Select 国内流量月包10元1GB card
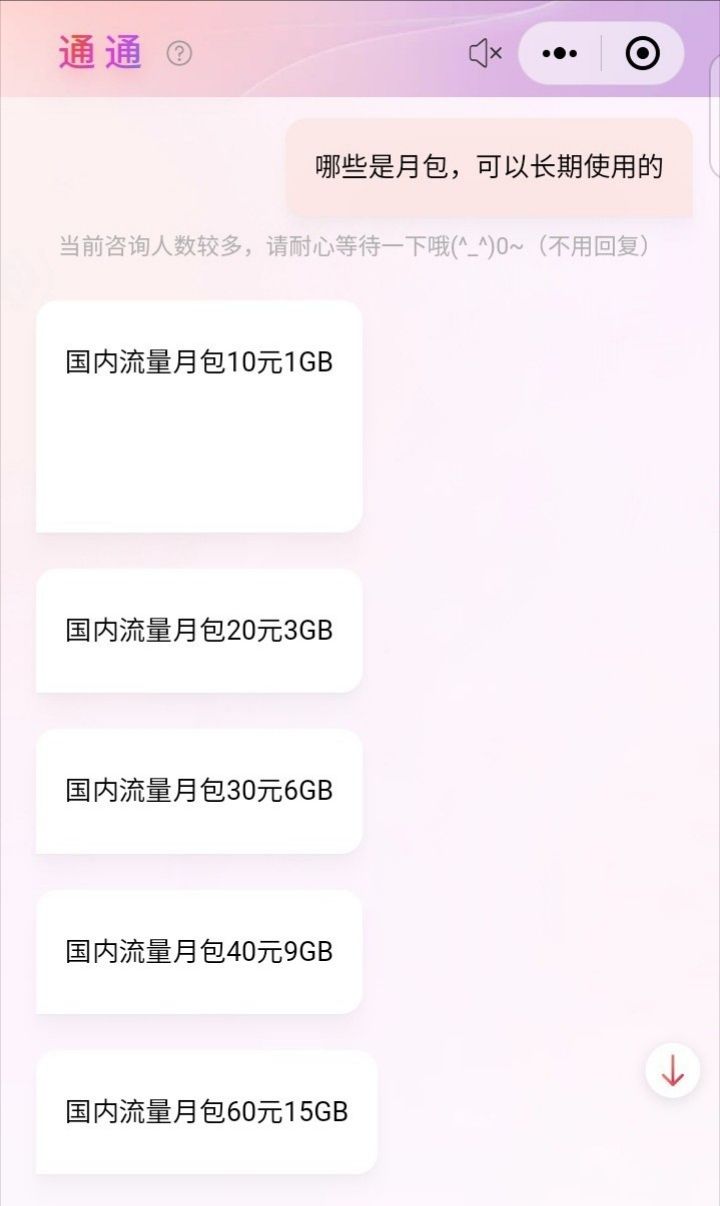720x1206 pixels. point(199,416)
